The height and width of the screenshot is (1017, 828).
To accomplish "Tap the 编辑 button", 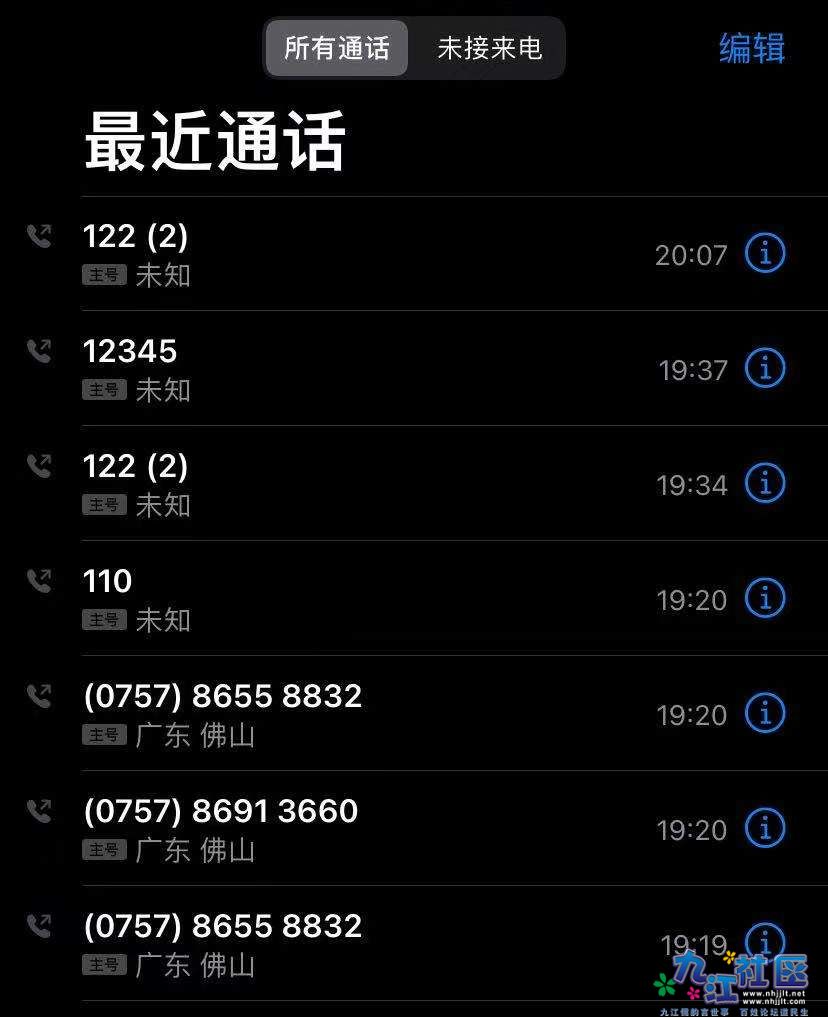I will pyautogui.click(x=750, y=47).
